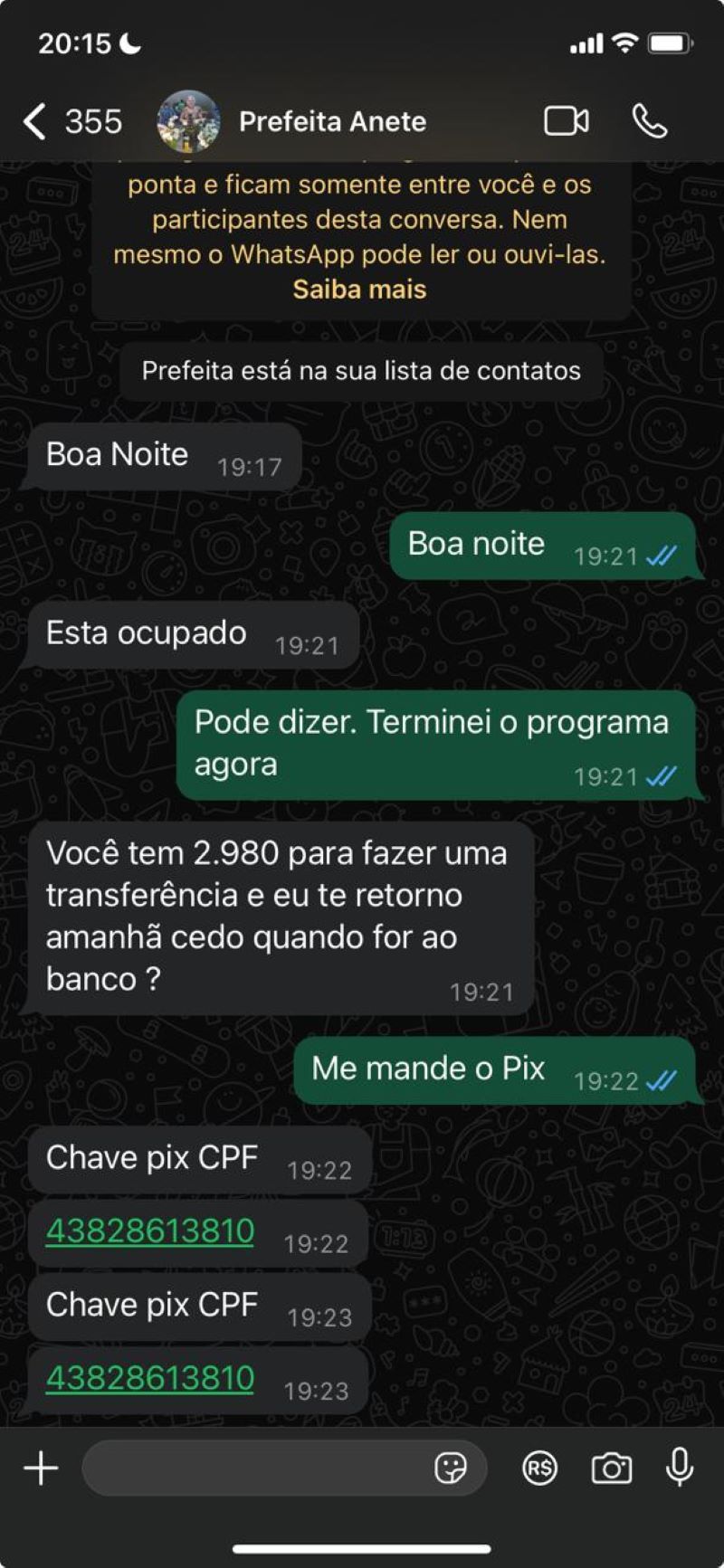
Task: Tap the Saiba mais link
Action: (x=359, y=290)
